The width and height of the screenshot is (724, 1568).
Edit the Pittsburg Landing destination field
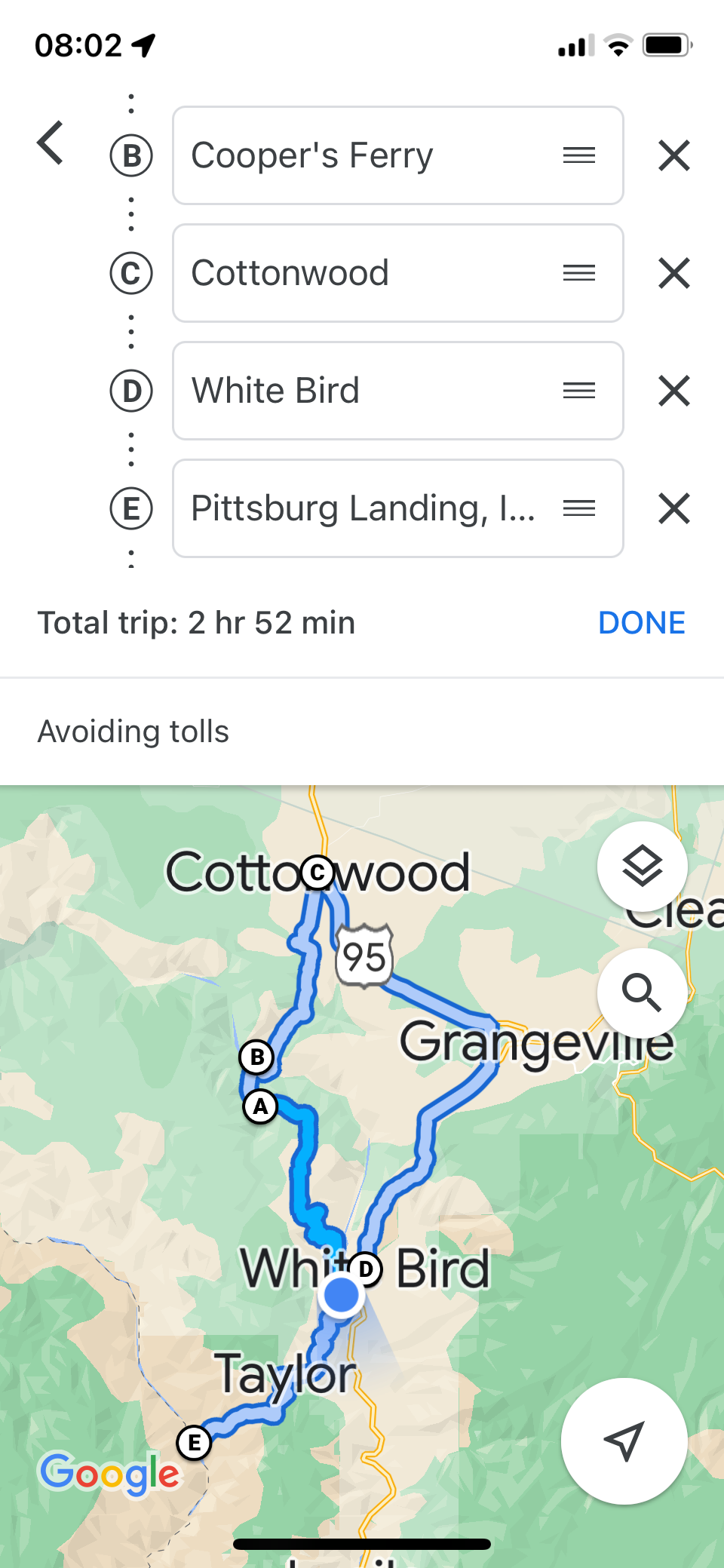point(362,508)
